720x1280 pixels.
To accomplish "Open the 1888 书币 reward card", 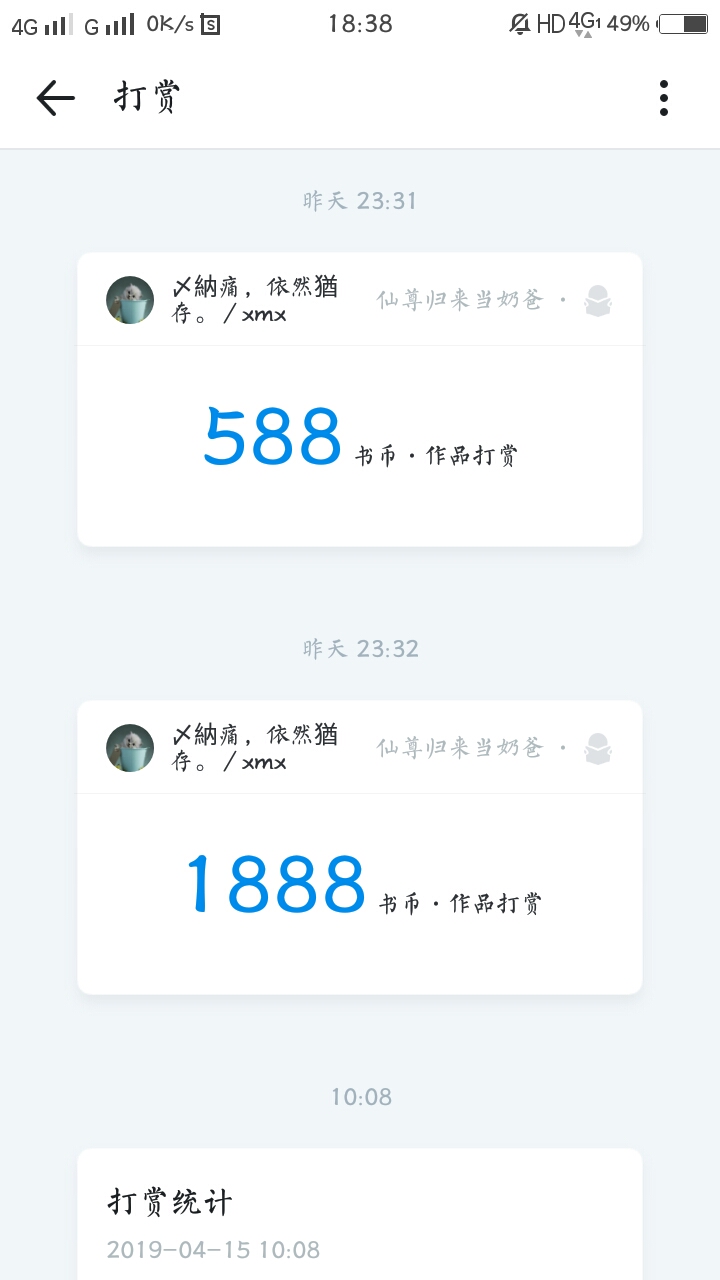I will (x=360, y=847).
